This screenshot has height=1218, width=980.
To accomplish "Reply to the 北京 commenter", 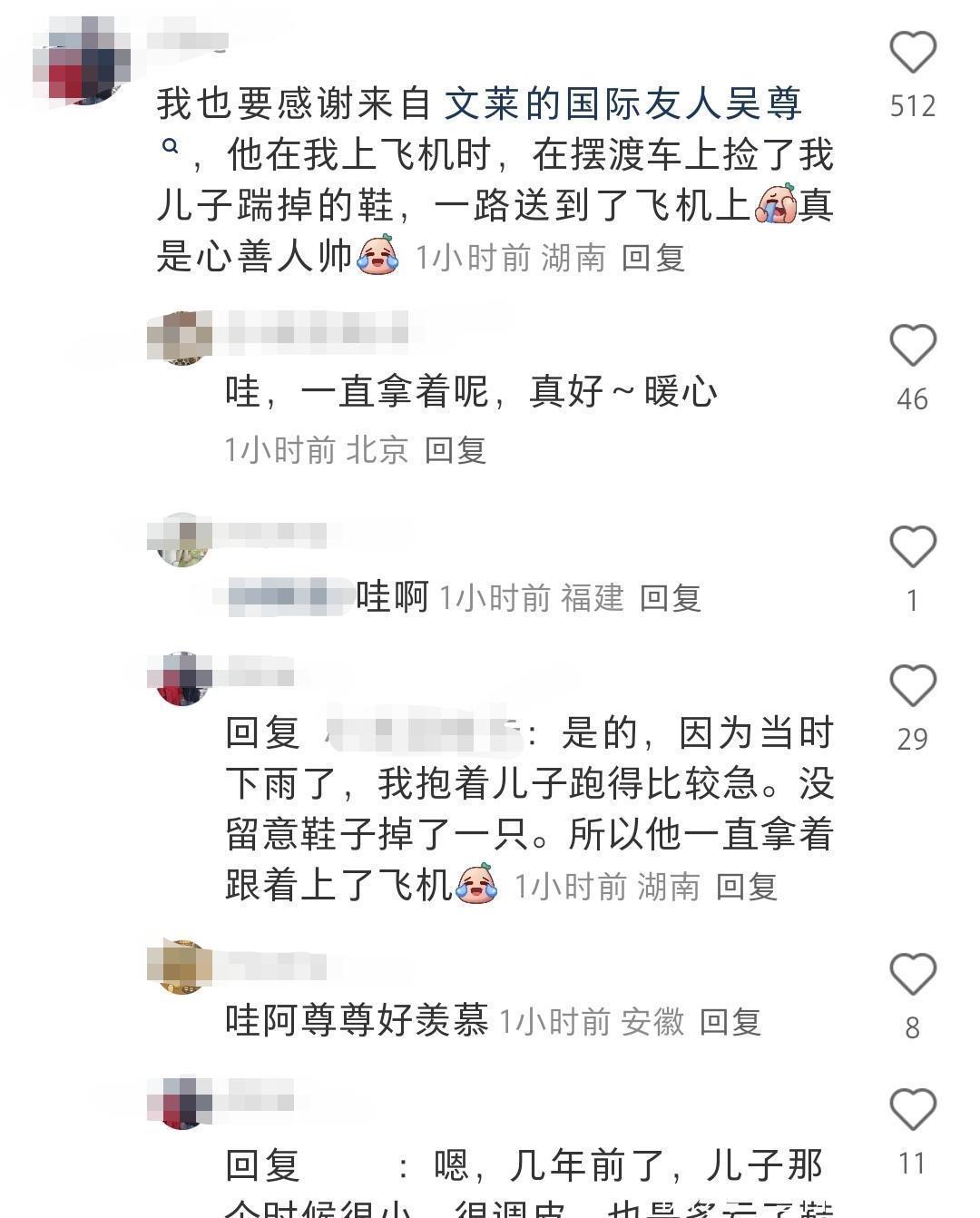I will [455, 450].
